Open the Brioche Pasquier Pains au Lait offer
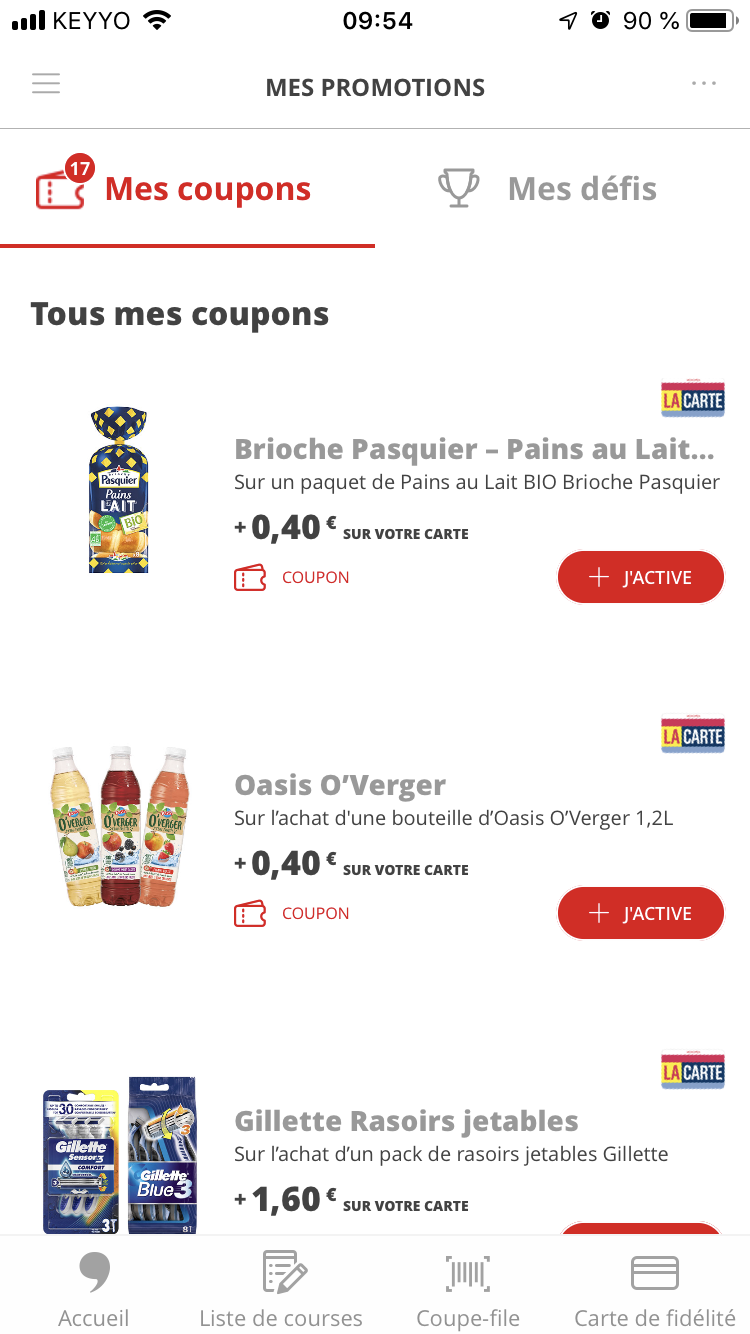Image resolution: width=750 pixels, height=1334 pixels. tap(474, 449)
